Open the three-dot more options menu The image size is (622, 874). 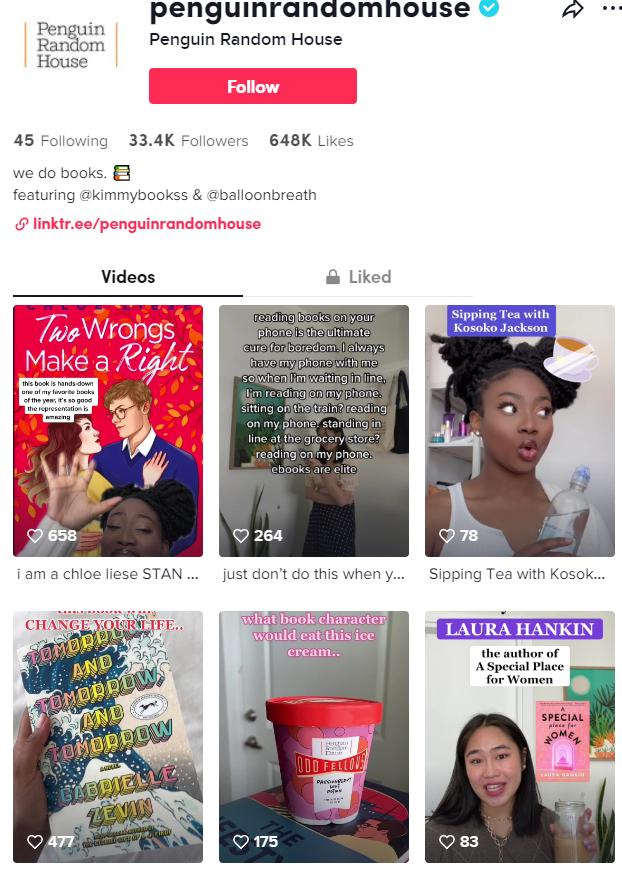[x=612, y=8]
